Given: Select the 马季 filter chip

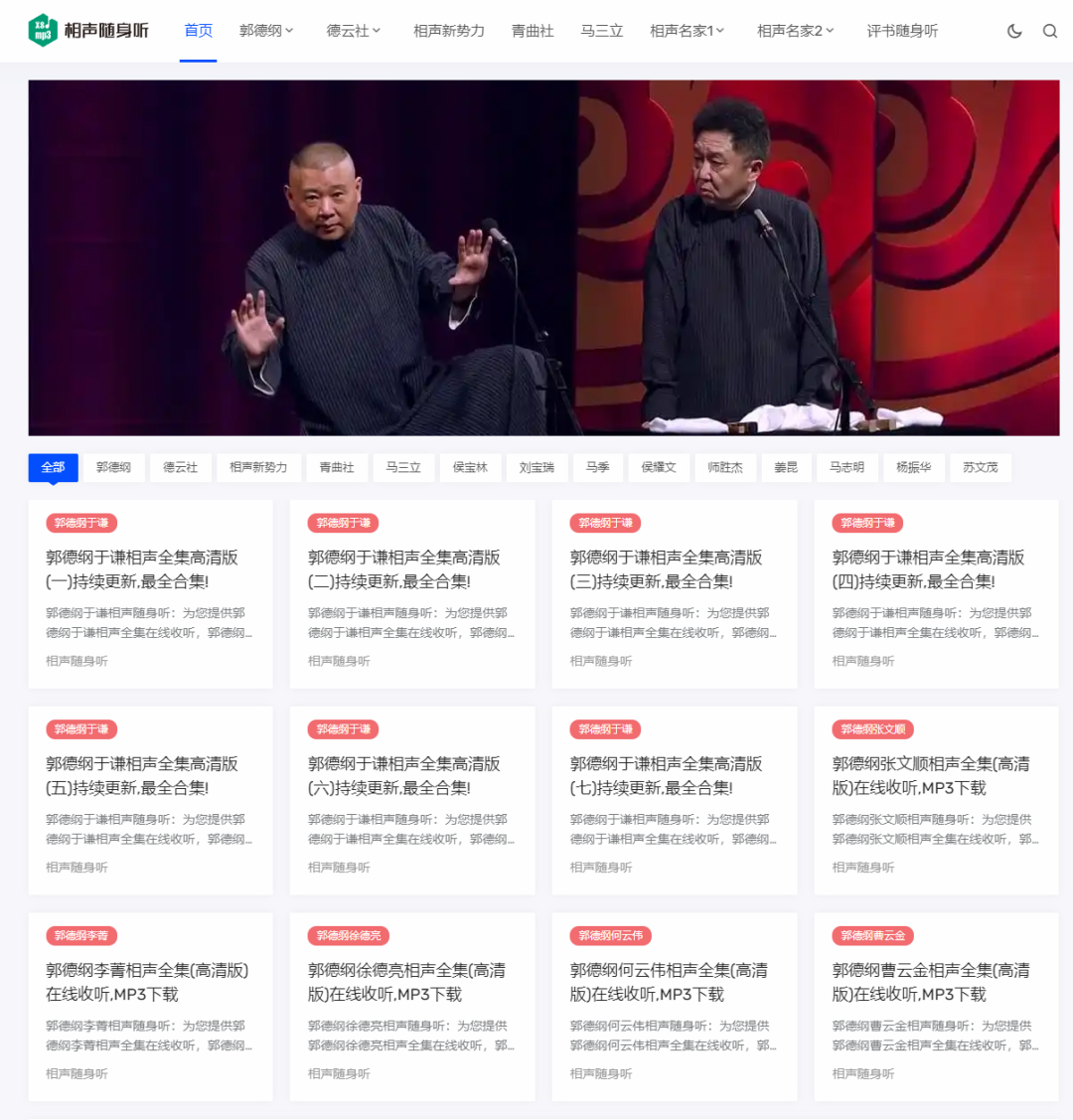Looking at the screenshot, I should (597, 467).
